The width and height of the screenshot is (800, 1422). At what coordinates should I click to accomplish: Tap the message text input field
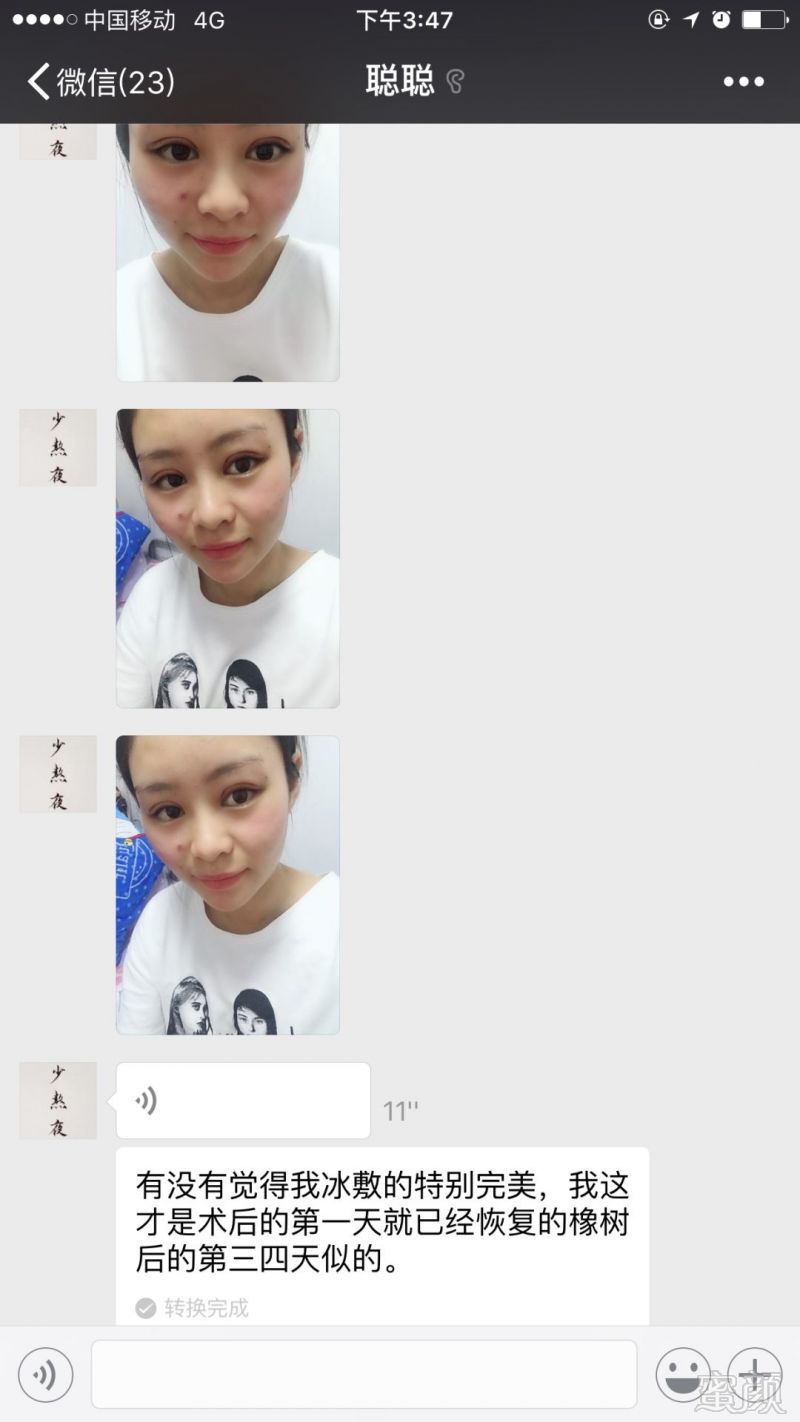[x=364, y=1375]
